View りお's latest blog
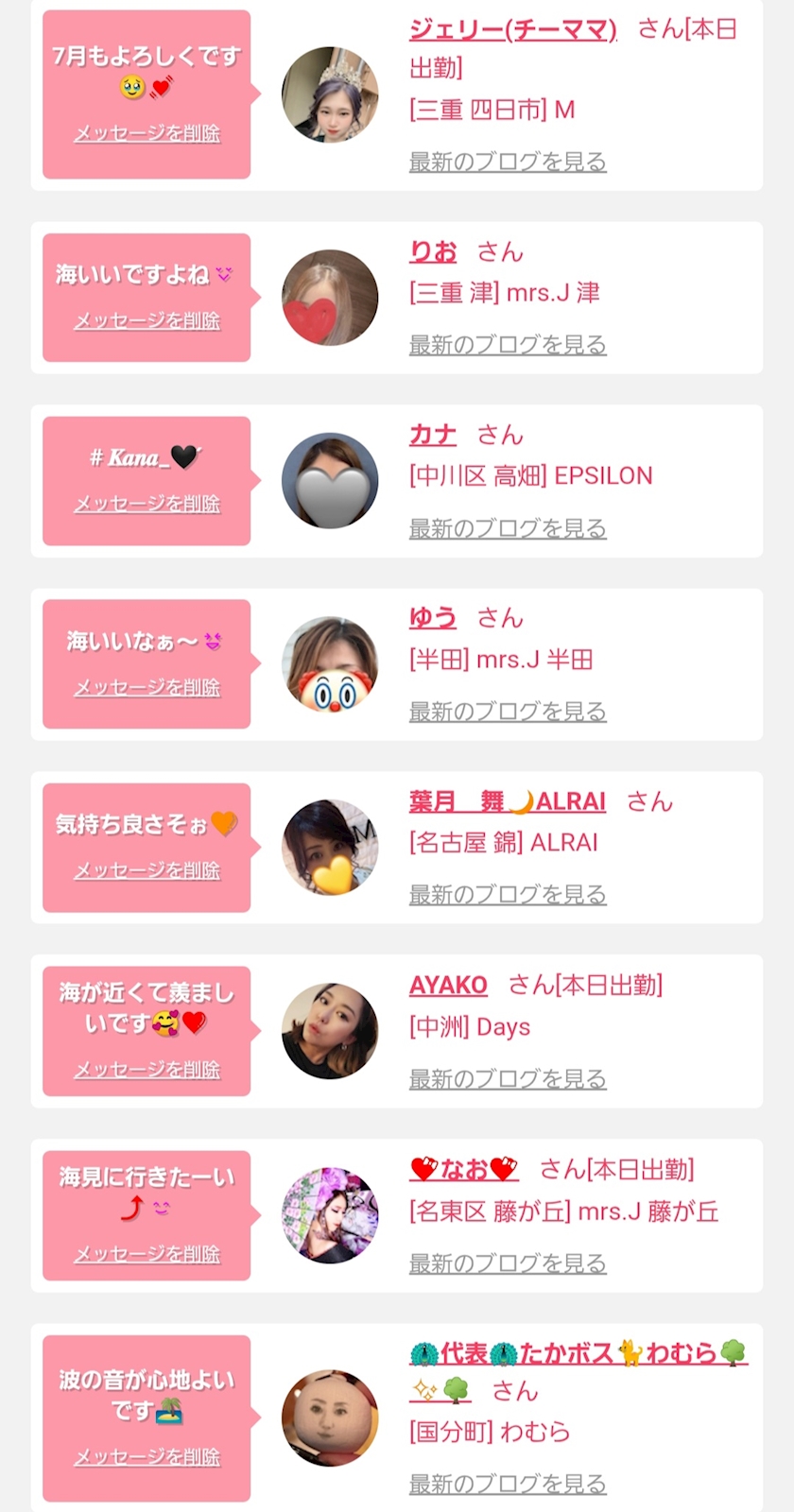794x1512 pixels. coord(507,346)
